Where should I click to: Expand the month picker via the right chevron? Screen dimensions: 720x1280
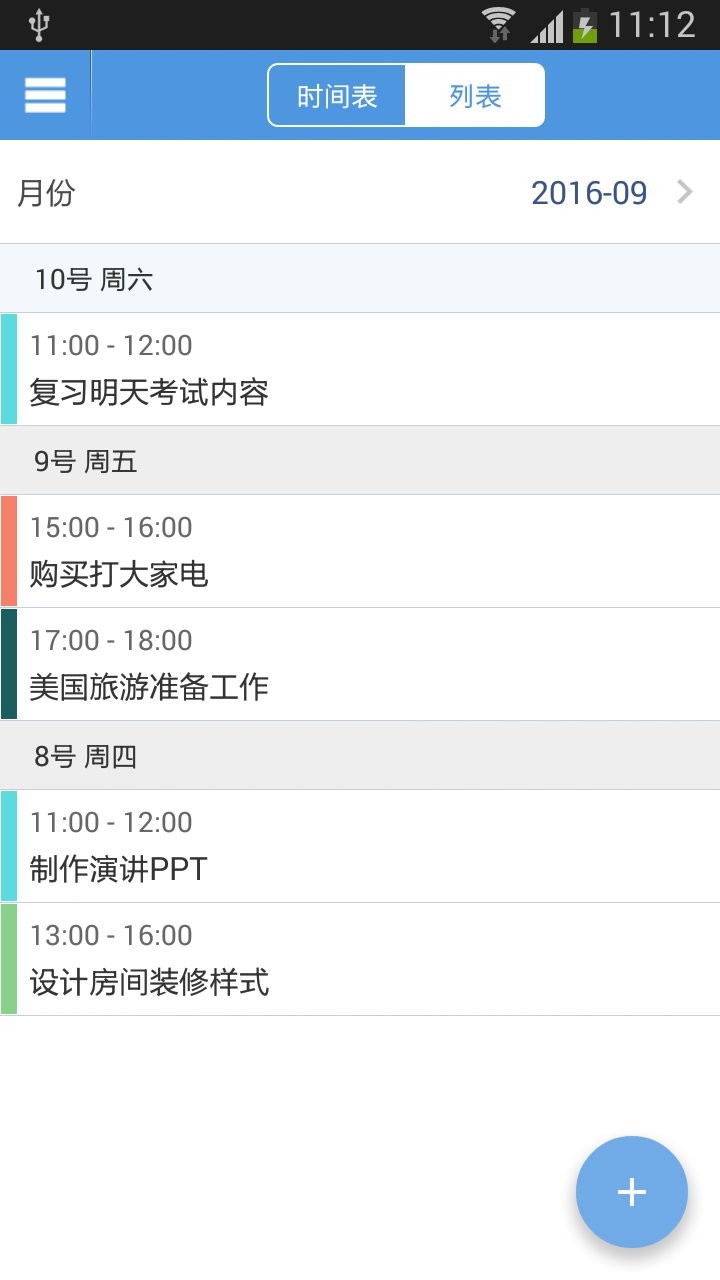coord(684,192)
